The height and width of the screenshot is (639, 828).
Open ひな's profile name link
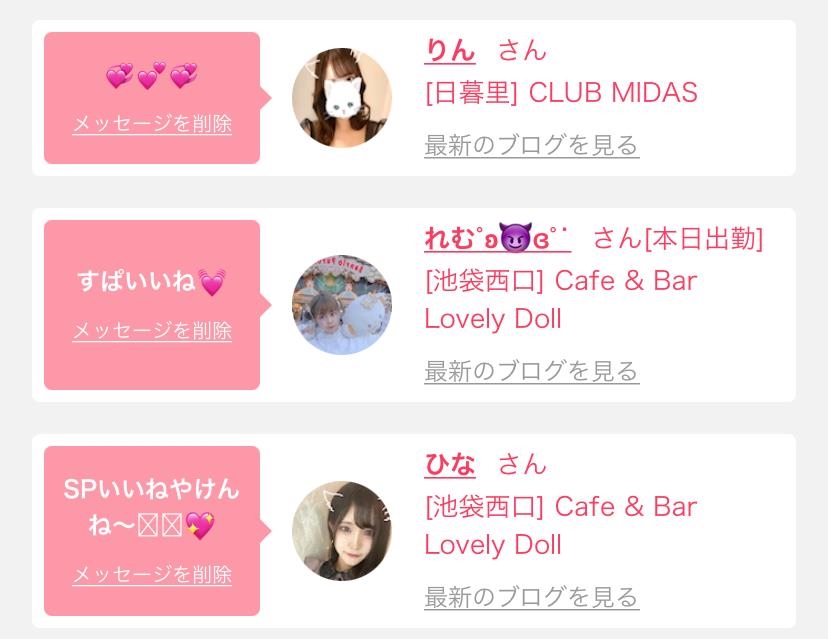pyautogui.click(x=450, y=464)
